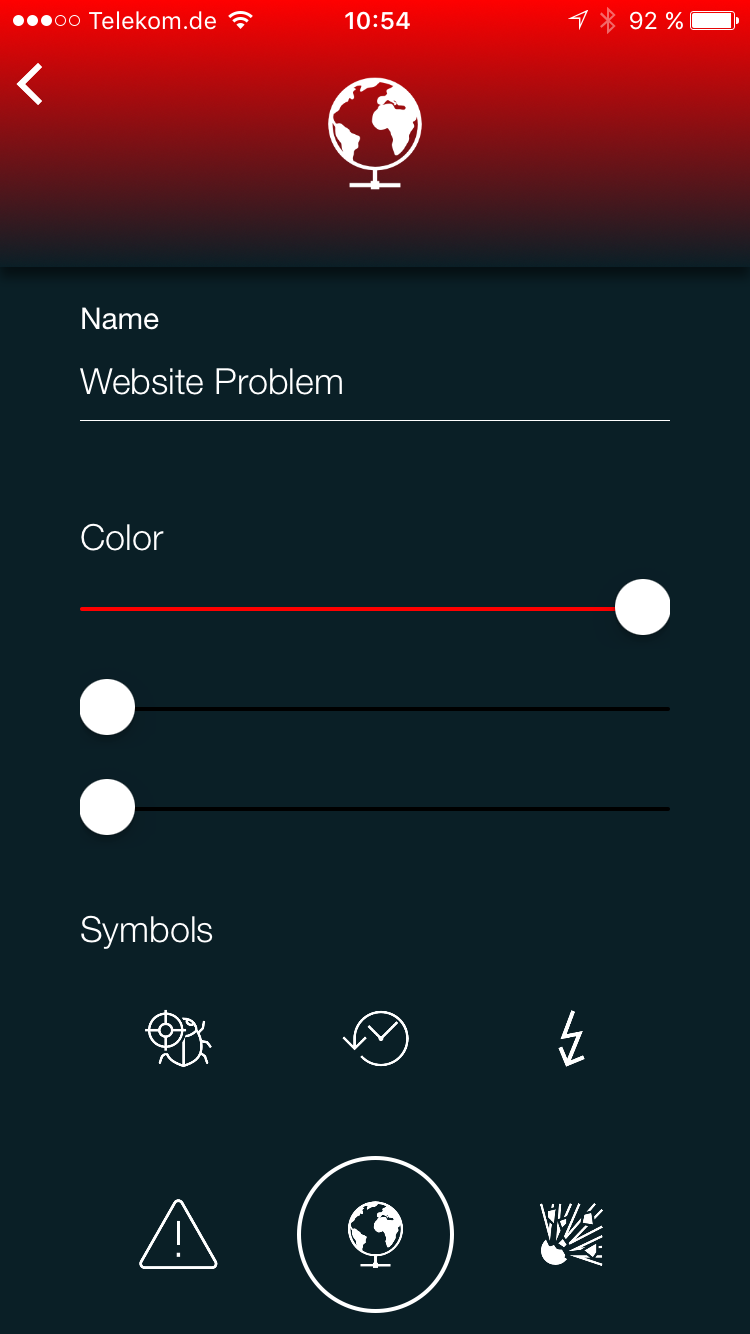Select the warning triangle symbol
The image size is (750, 1334).
coord(178,1235)
